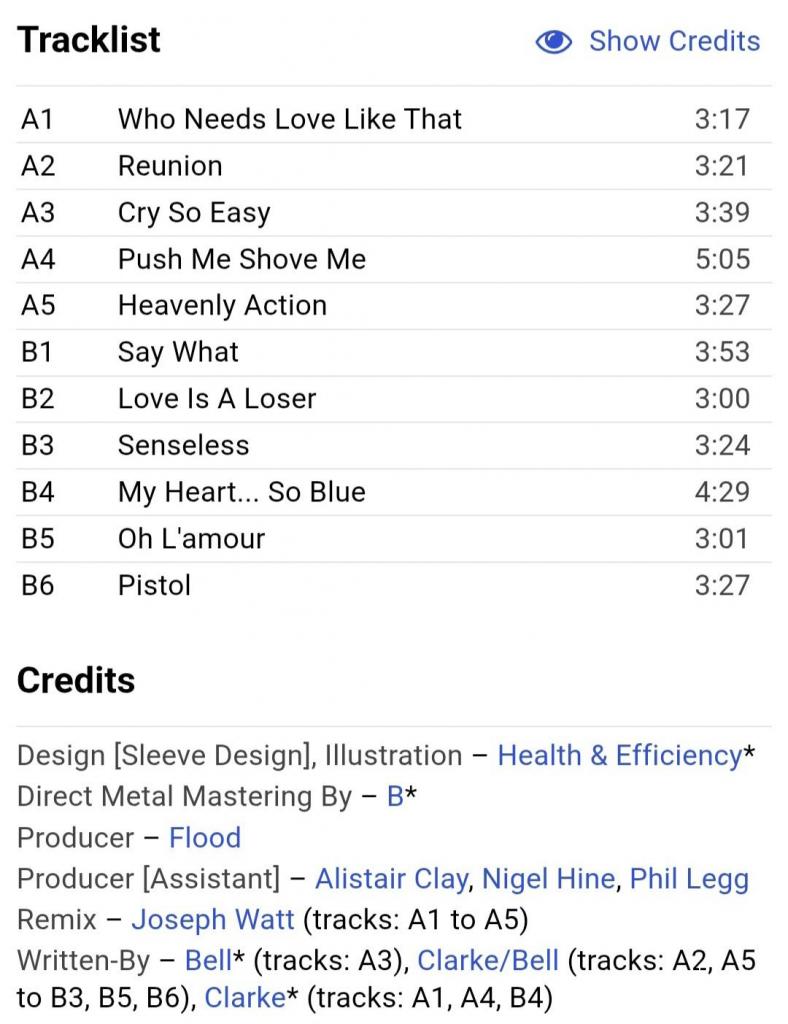788x1024 pixels.
Task: Open Health & Efficiency artist link
Action: point(618,755)
